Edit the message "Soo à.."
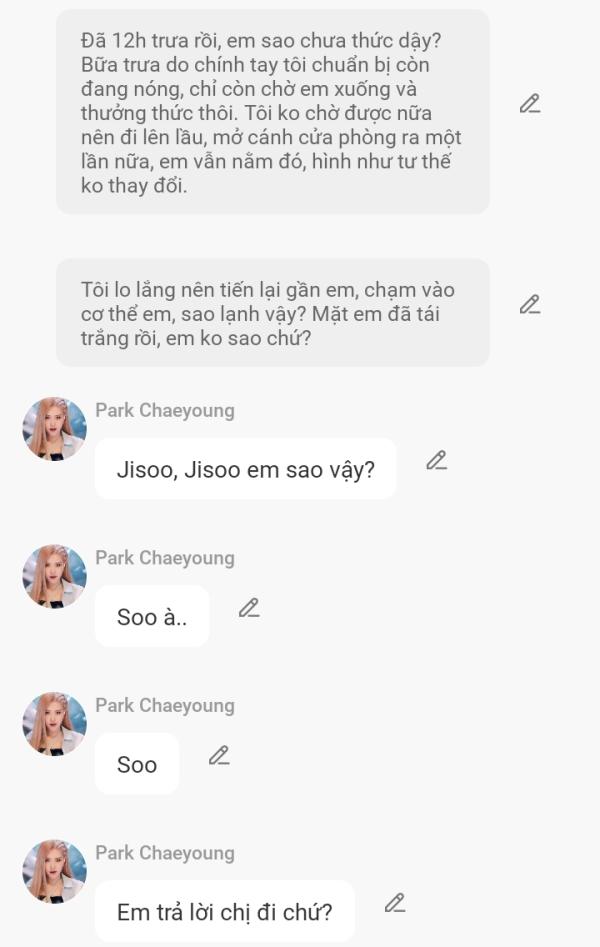600x947 pixels. click(x=249, y=607)
